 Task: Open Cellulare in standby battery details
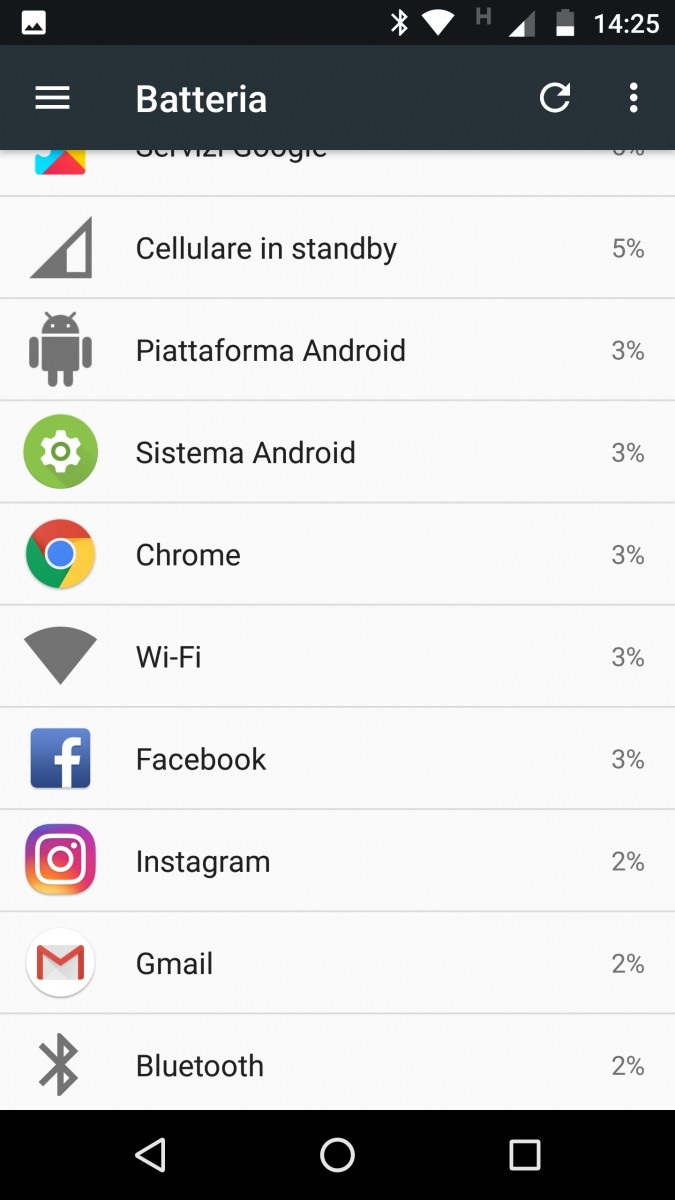coord(337,248)
